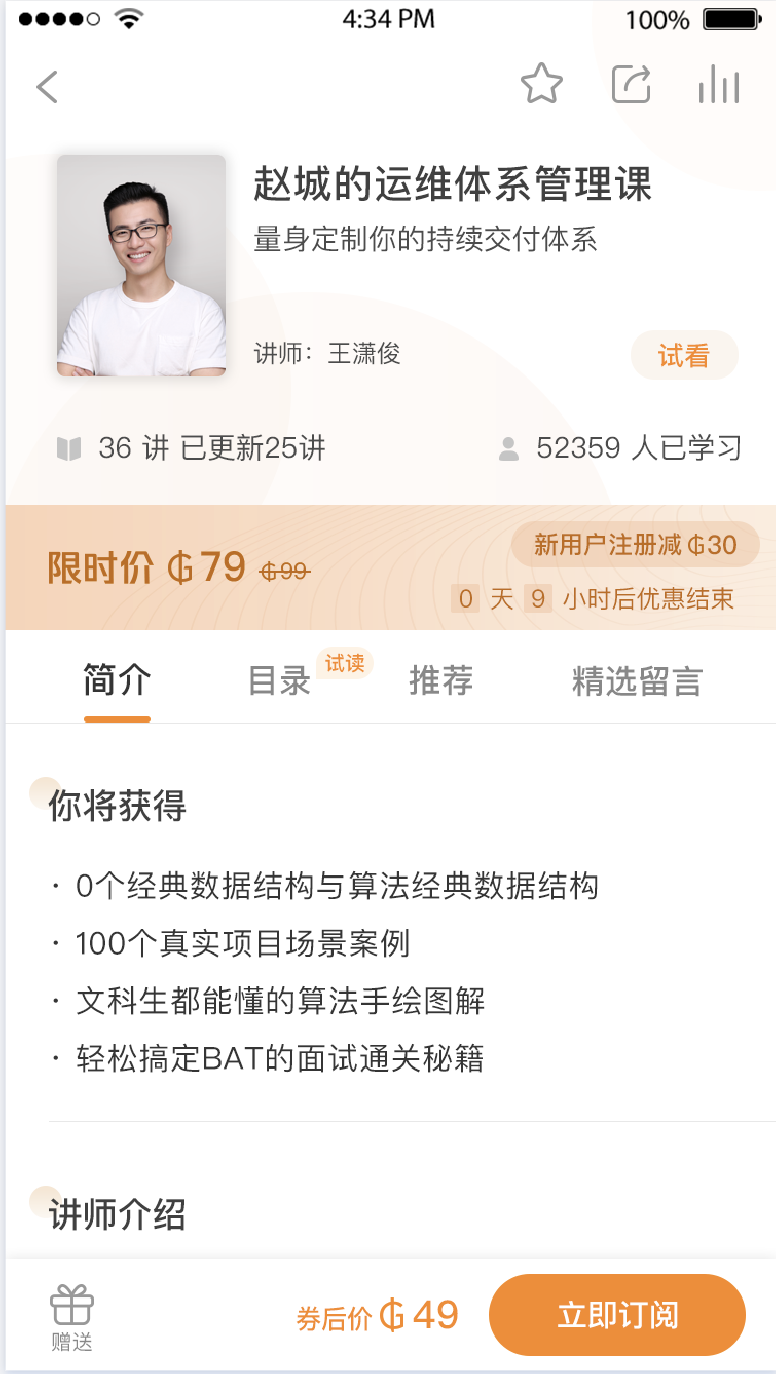Open the 精选留言 tab
The image size is (776, 1374).
point(637,681)
